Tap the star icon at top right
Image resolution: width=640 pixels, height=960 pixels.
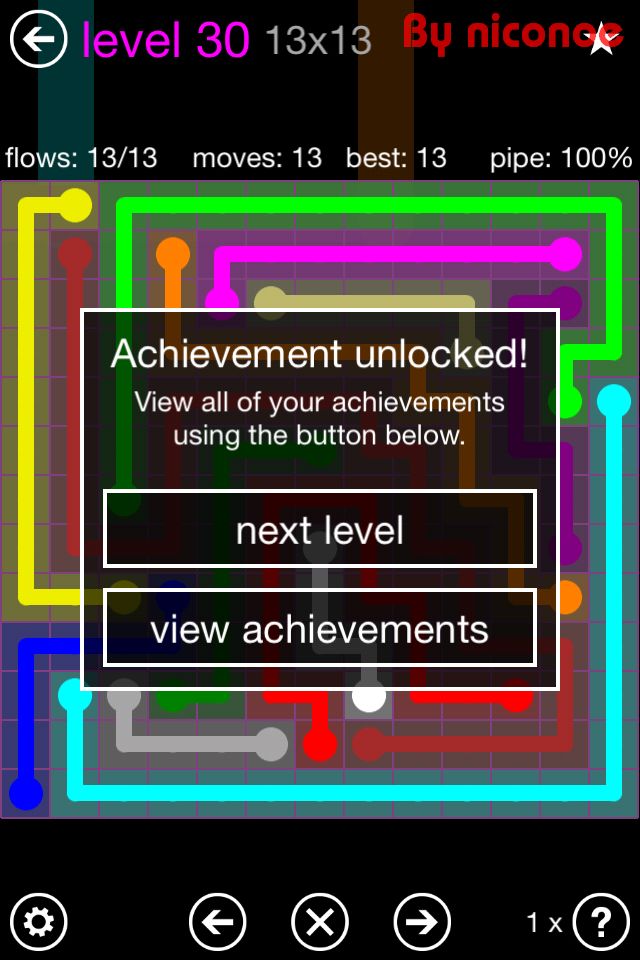pyautogui.click(x=602, y=40)
